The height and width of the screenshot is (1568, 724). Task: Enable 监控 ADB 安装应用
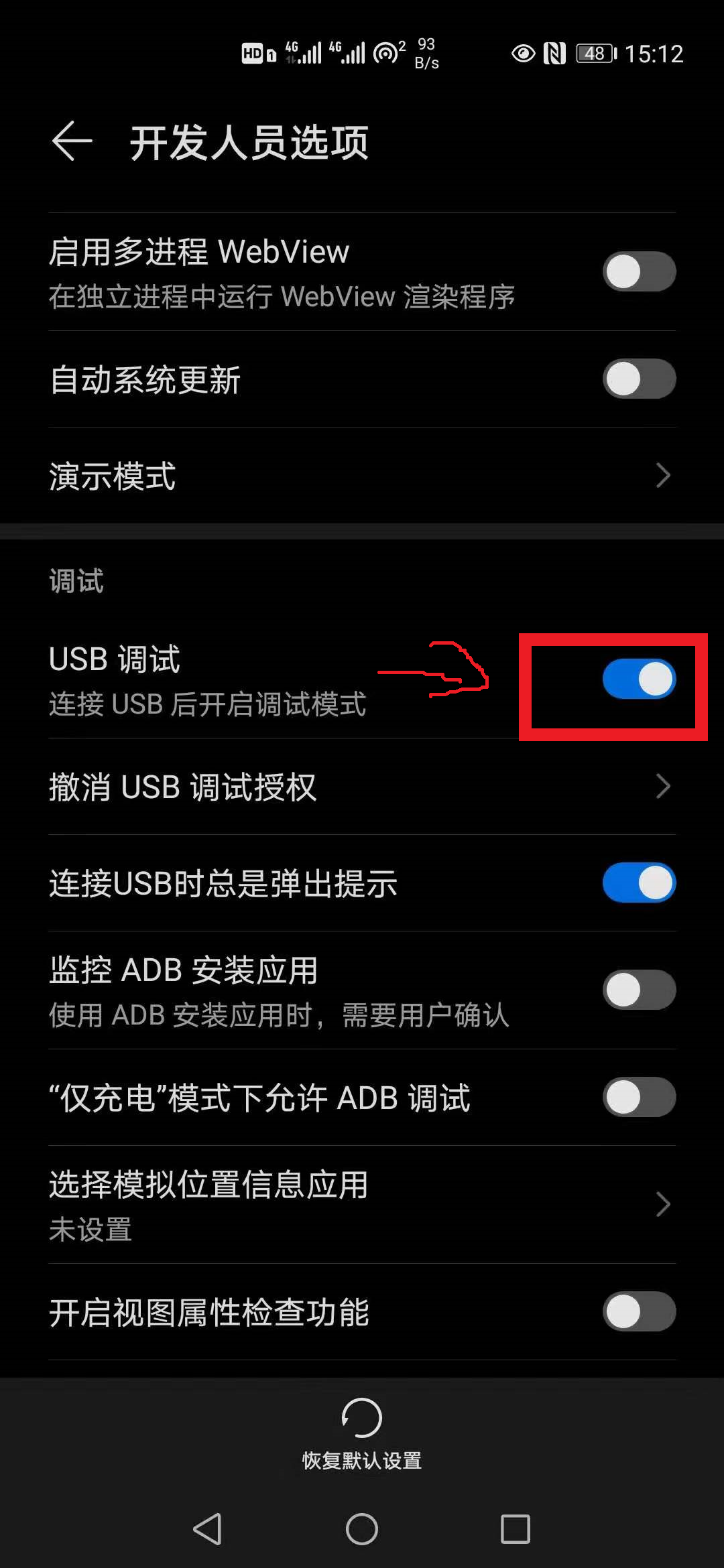(x=639, y=990)
